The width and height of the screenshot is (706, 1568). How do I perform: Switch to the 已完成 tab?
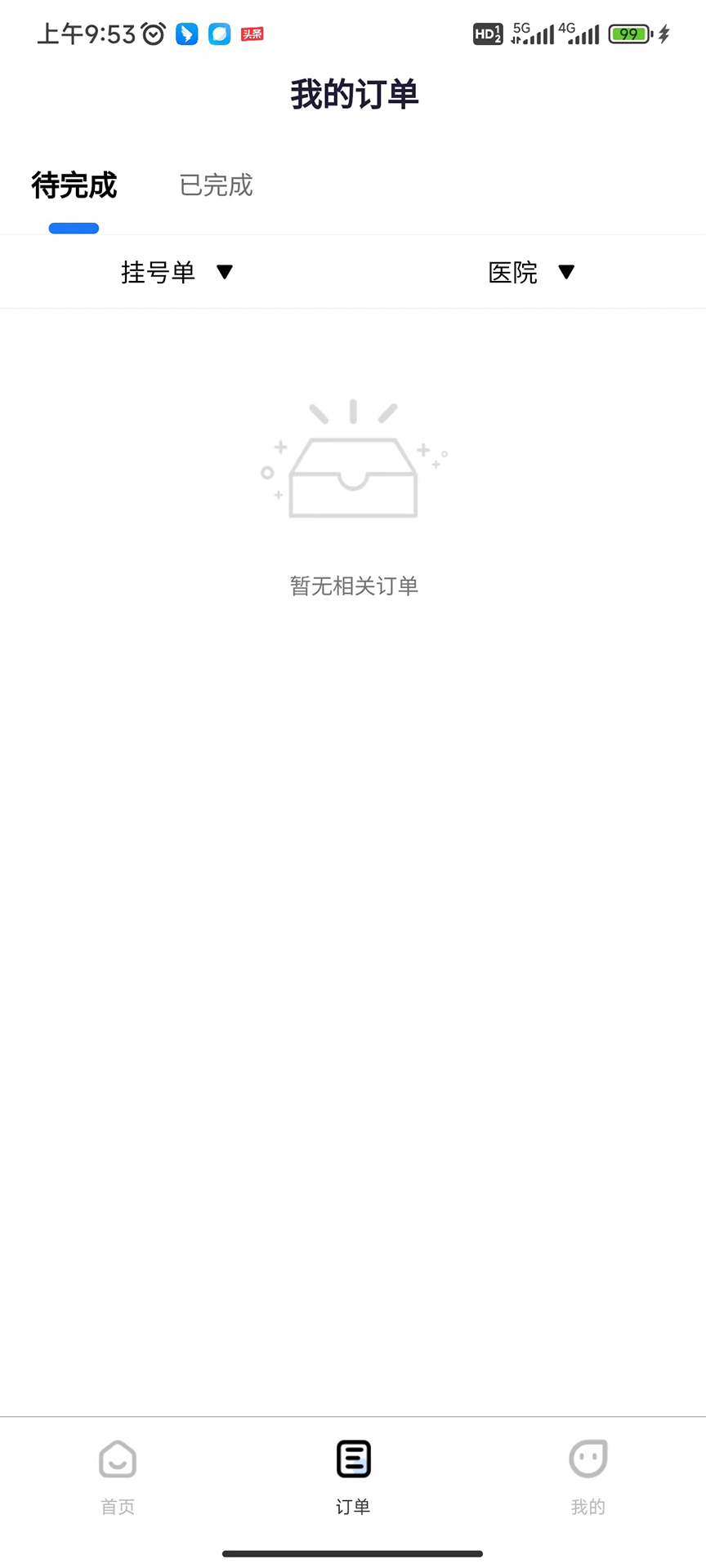(x=215, y=185)
